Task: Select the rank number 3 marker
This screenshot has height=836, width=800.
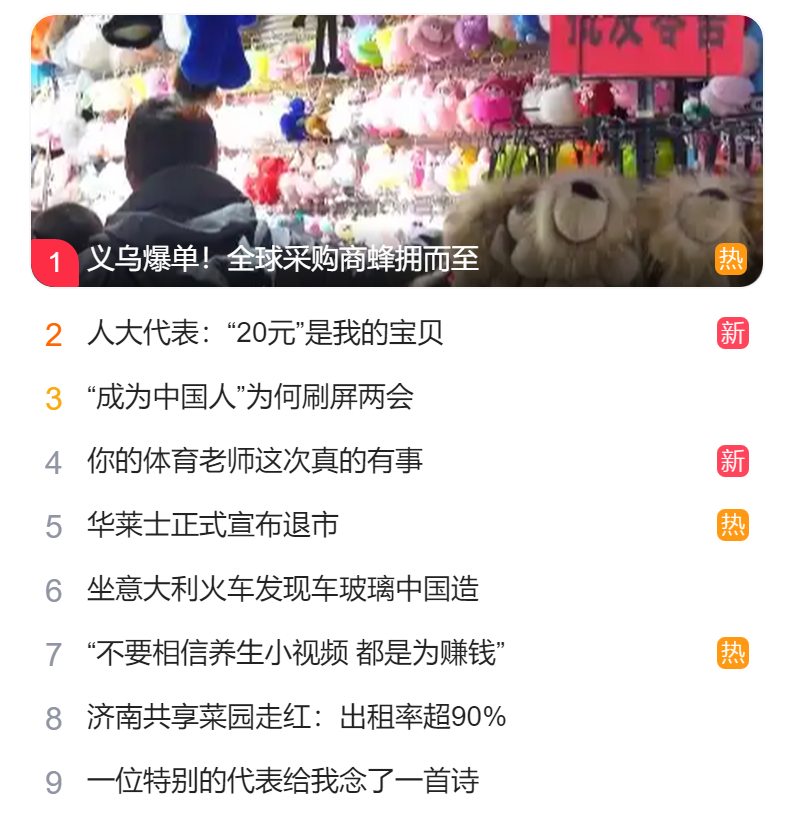Action: pos(53,396)
